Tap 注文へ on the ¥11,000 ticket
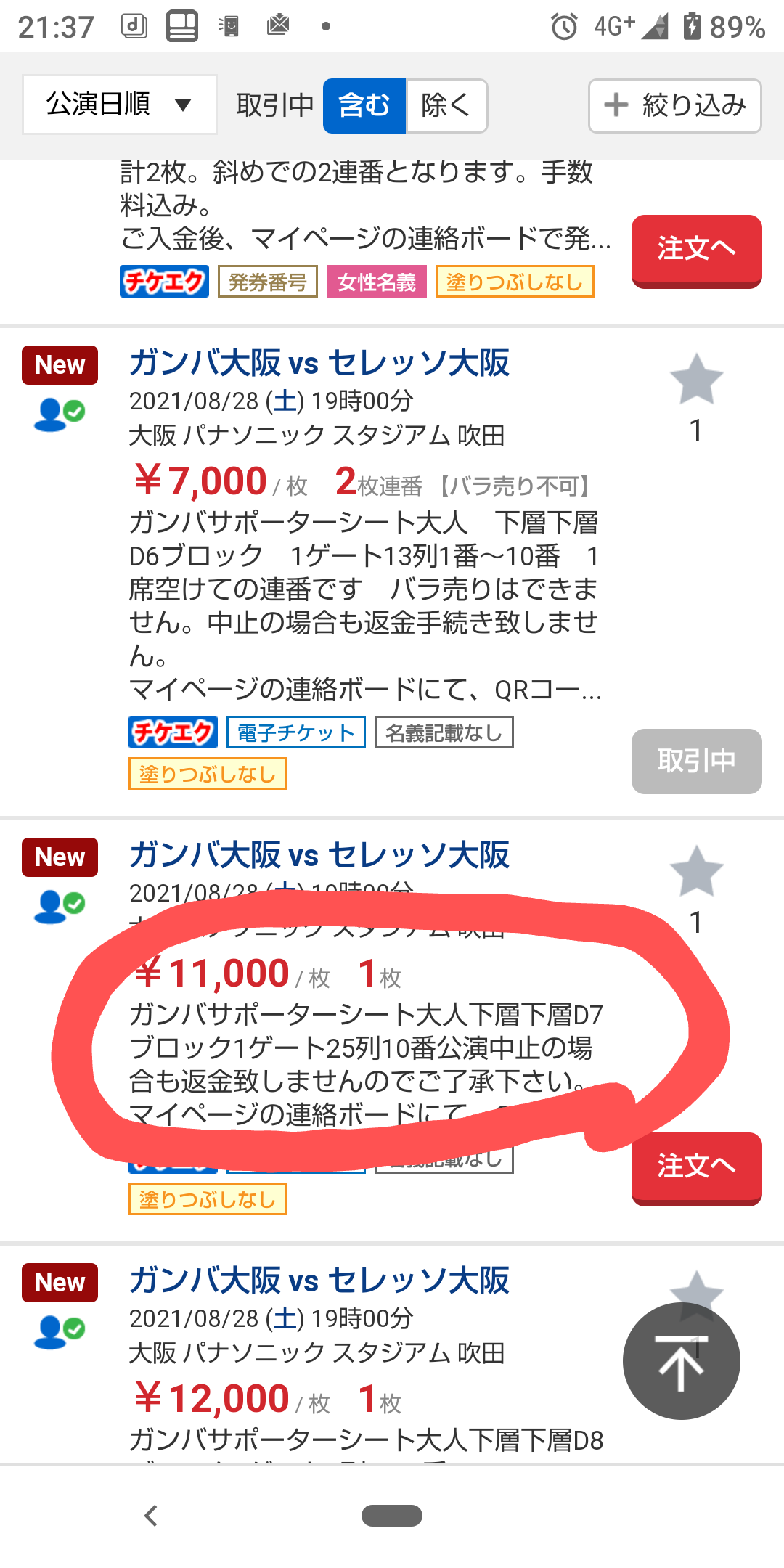The width and height of the screenshot is (784, 1568). point(695,1167)
